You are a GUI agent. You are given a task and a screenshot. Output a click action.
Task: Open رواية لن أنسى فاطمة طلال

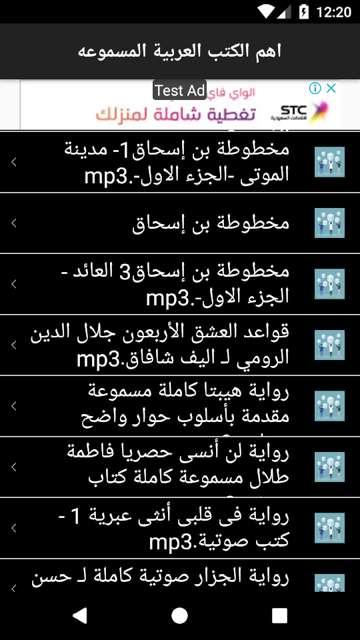[x=180, y=467]
